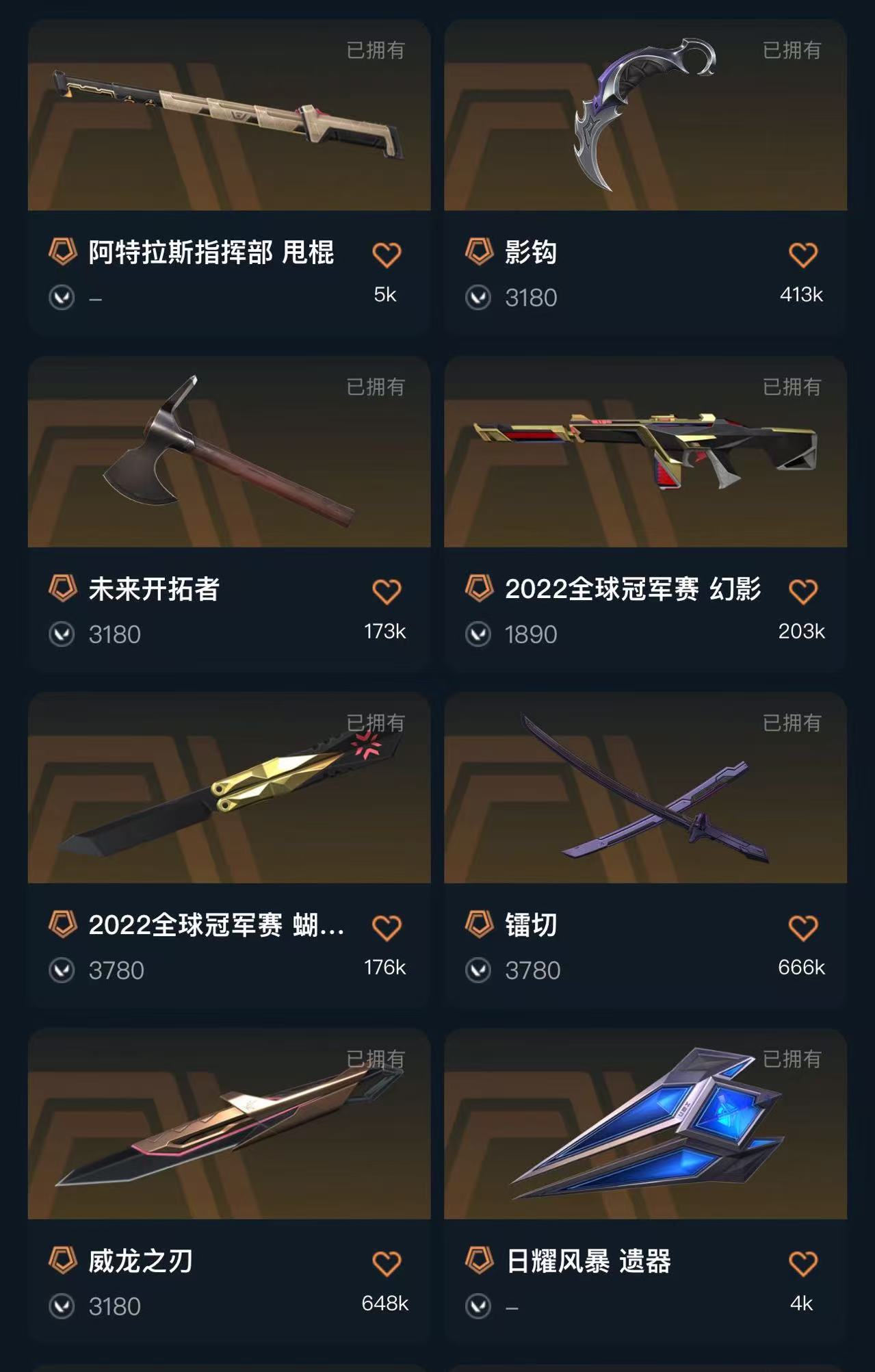Tap the heart icon for 影钩

click(x=802, y=255)
